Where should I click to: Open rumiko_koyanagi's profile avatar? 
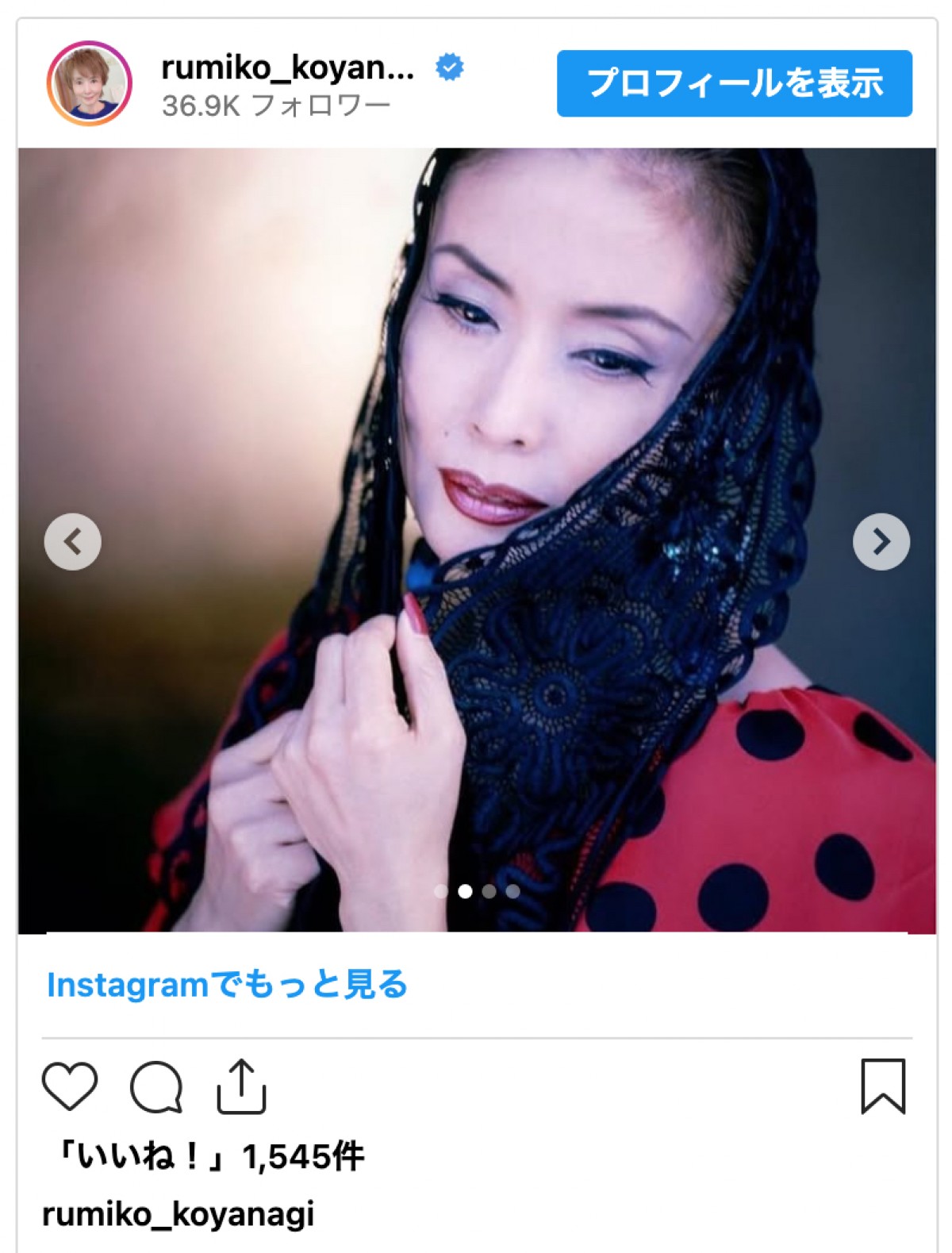[89, 83]
